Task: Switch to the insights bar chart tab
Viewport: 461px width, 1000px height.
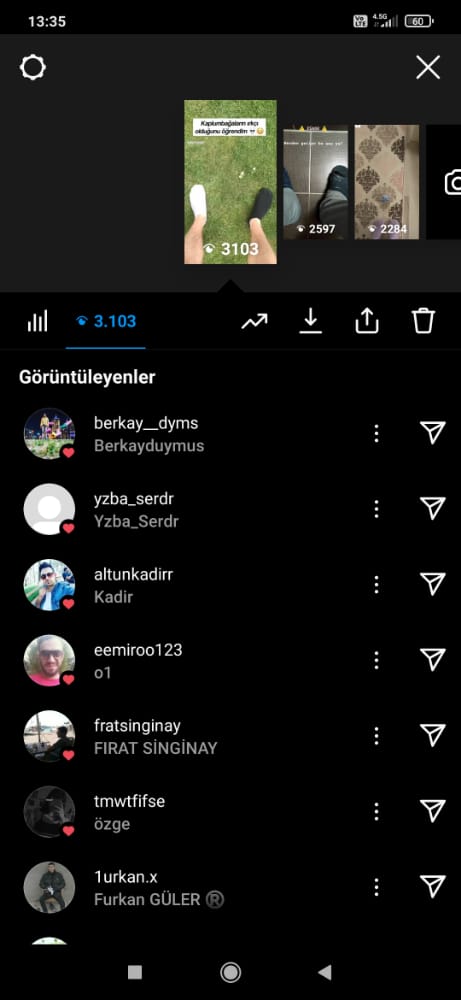Action: point(37,321)
